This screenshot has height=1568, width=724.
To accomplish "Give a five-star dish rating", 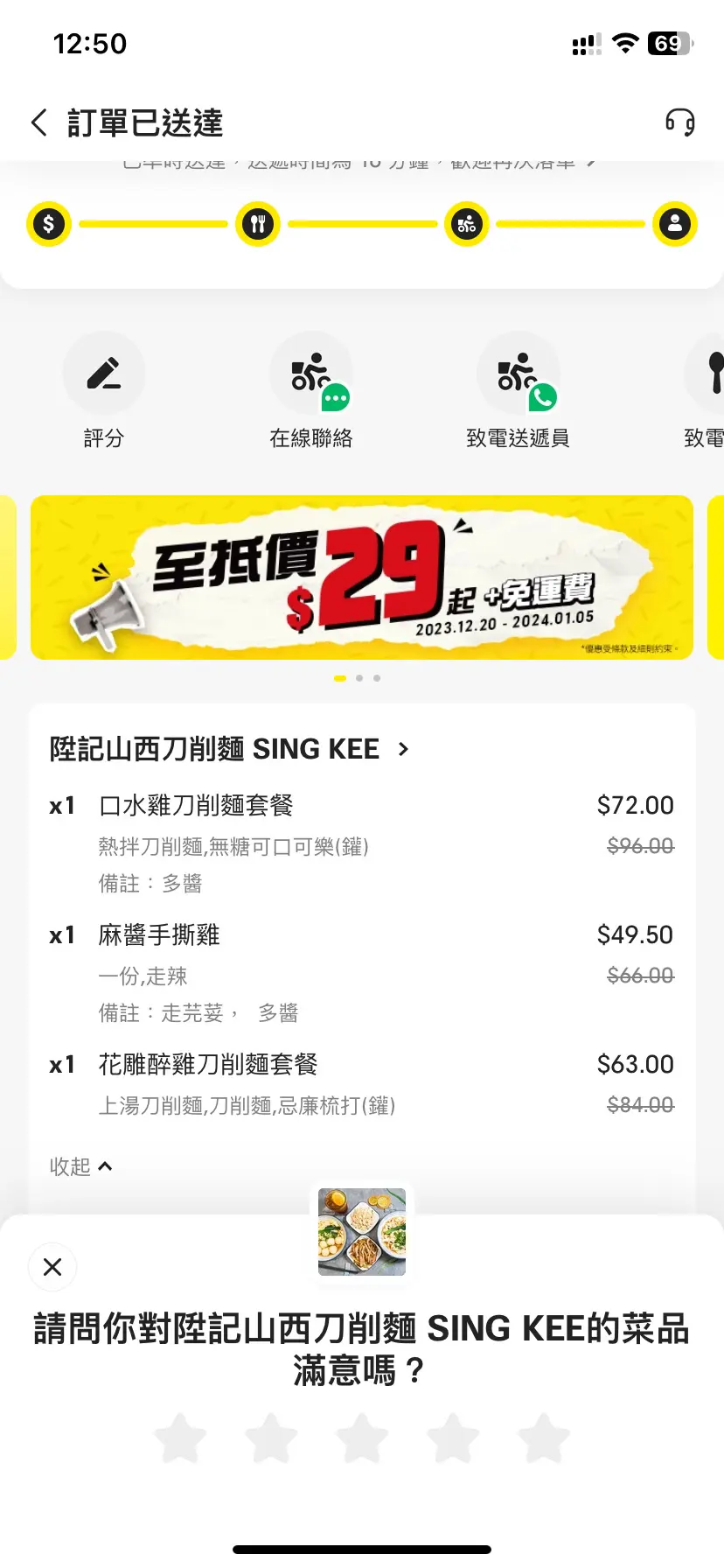I will coord(544,1438).
